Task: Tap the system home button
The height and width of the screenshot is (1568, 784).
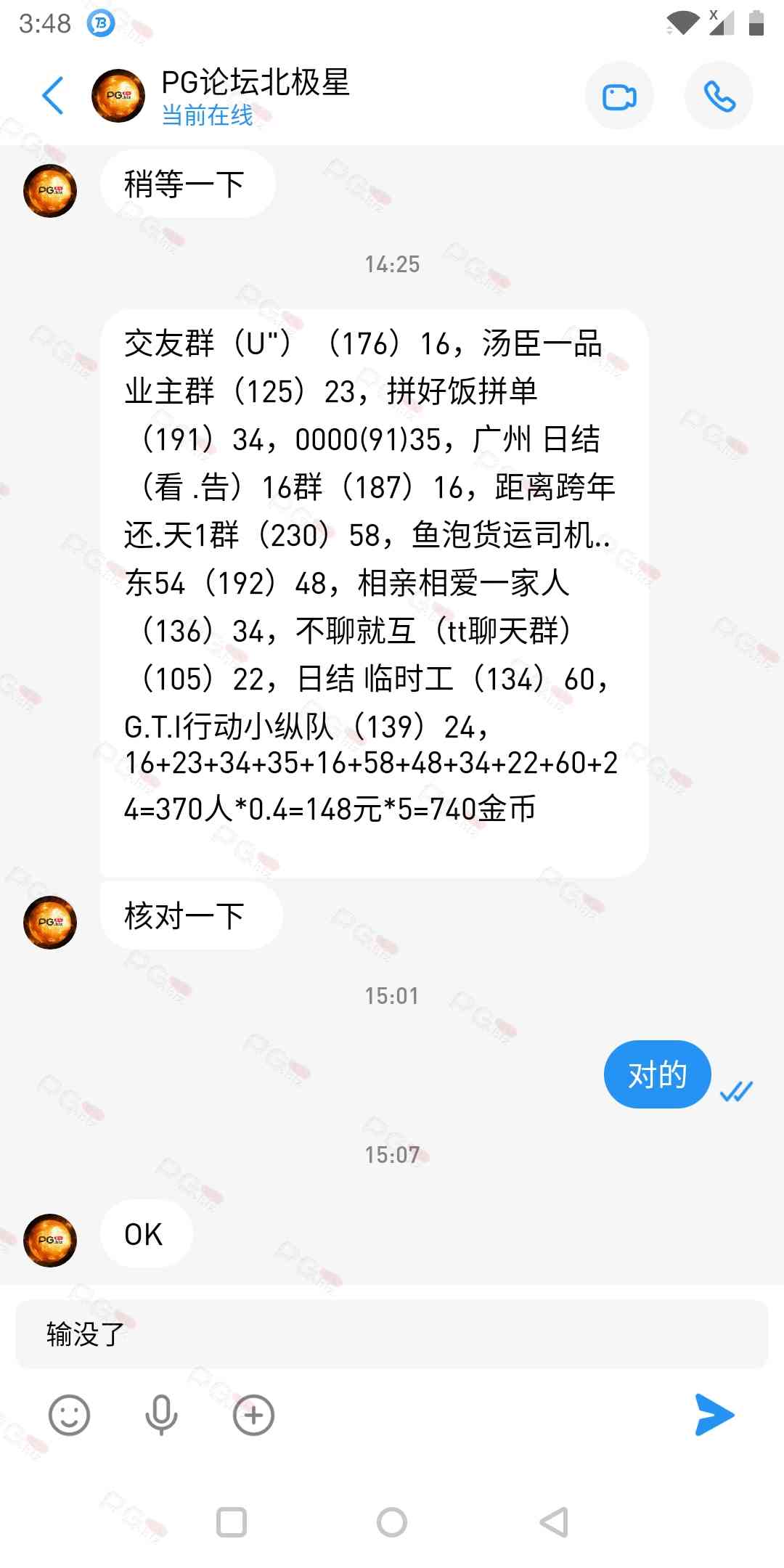Action: click(x=392, y=1522)
